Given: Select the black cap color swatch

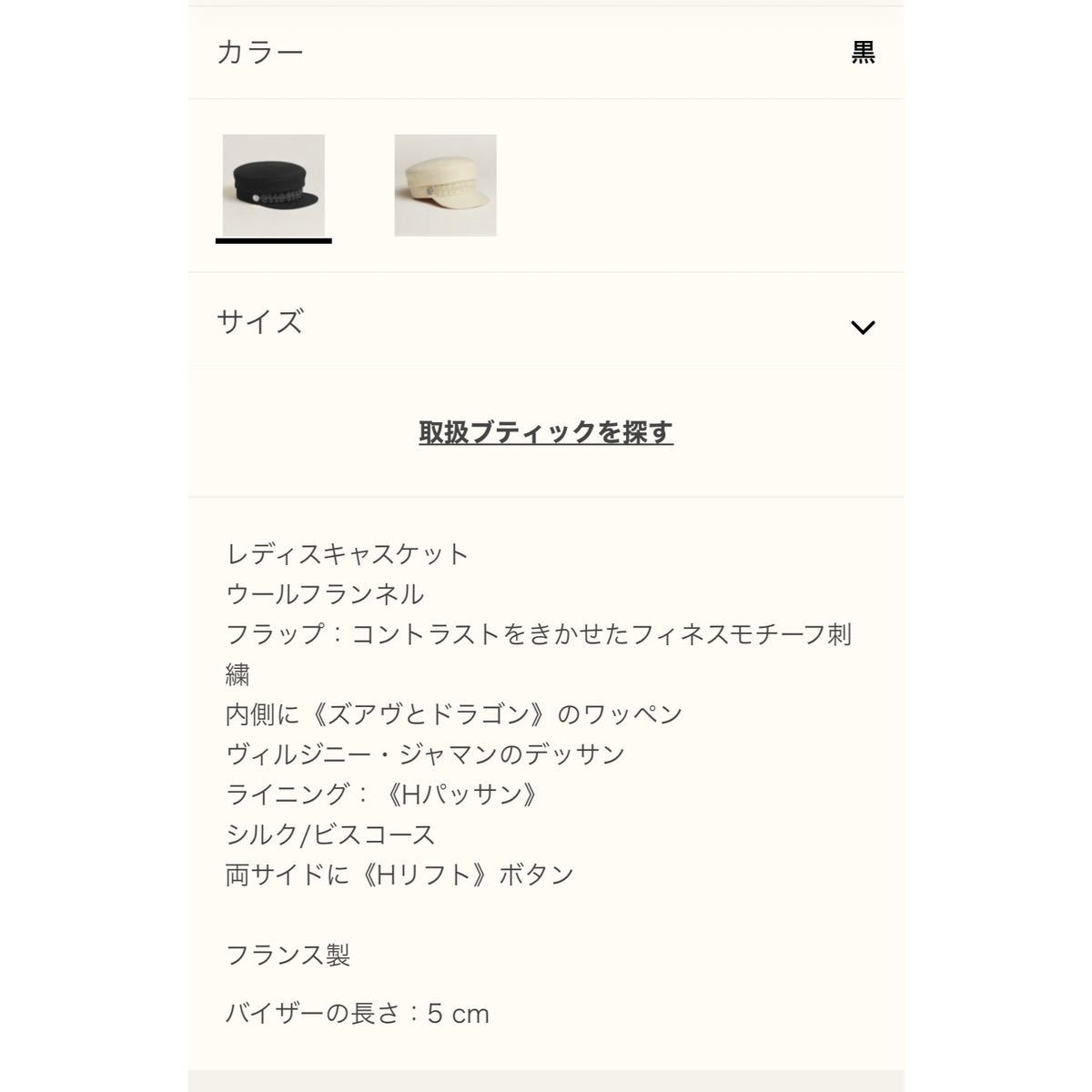Looking at the screenshot, I should (273, 185).
